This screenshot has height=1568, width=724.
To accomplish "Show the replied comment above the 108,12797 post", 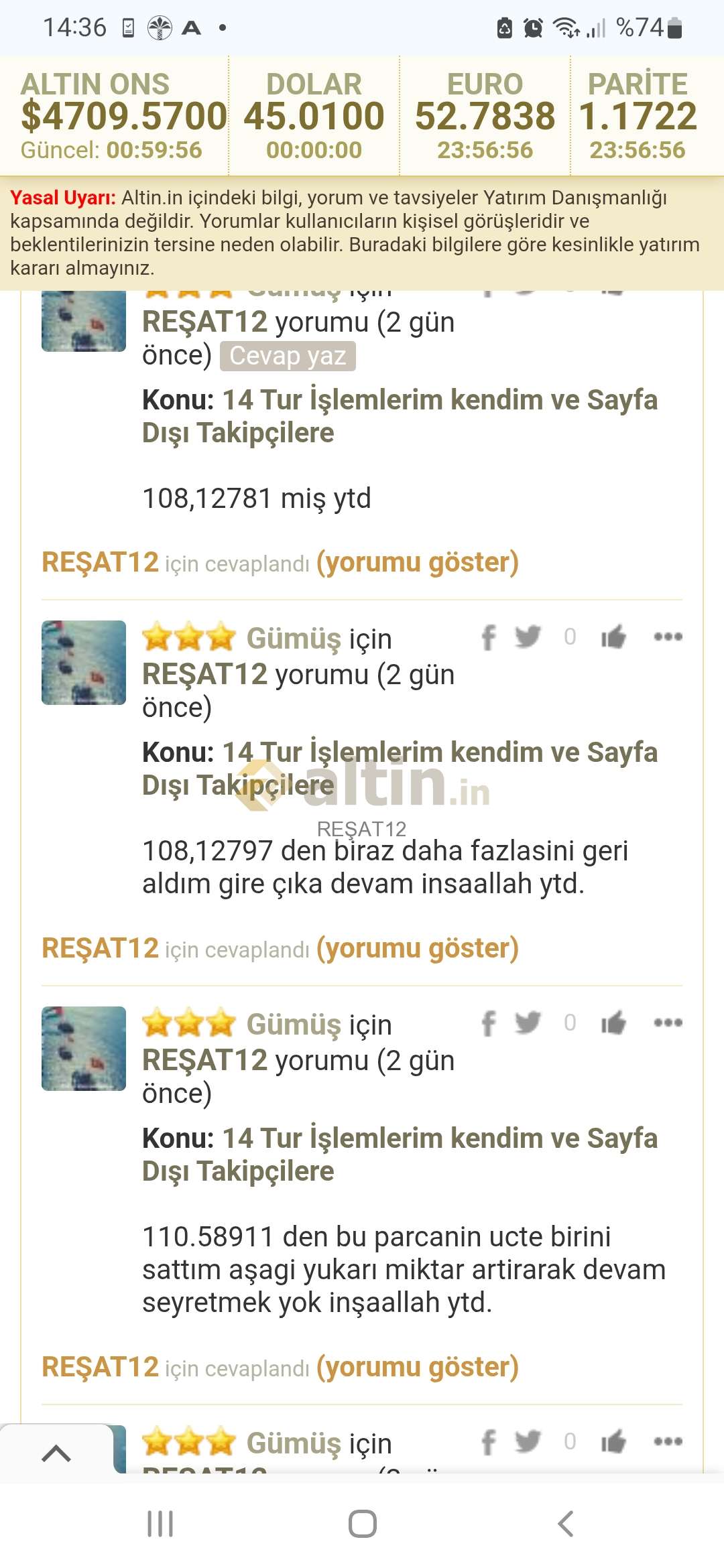I will point(417,562).
